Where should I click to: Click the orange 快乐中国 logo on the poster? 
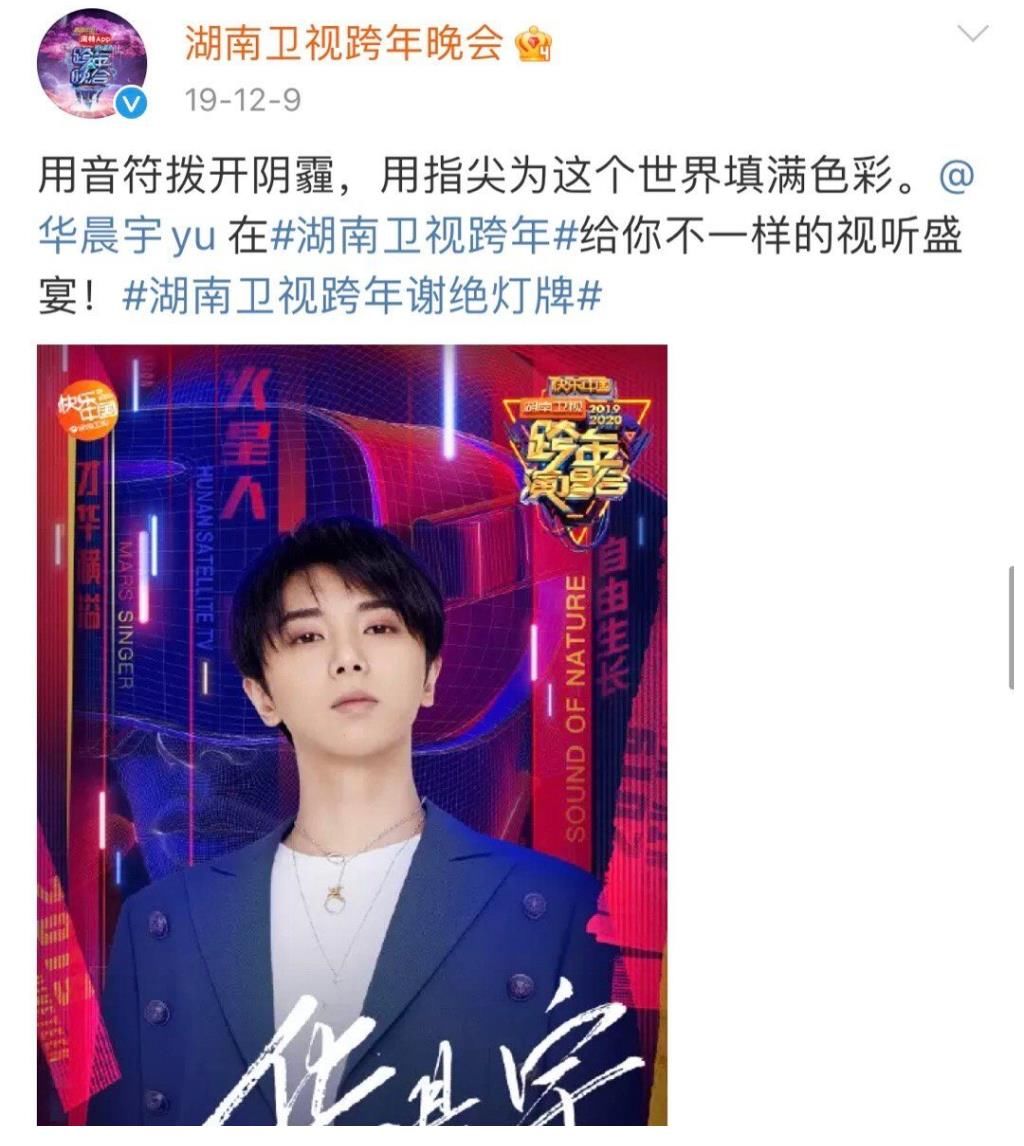coord(90,406)
